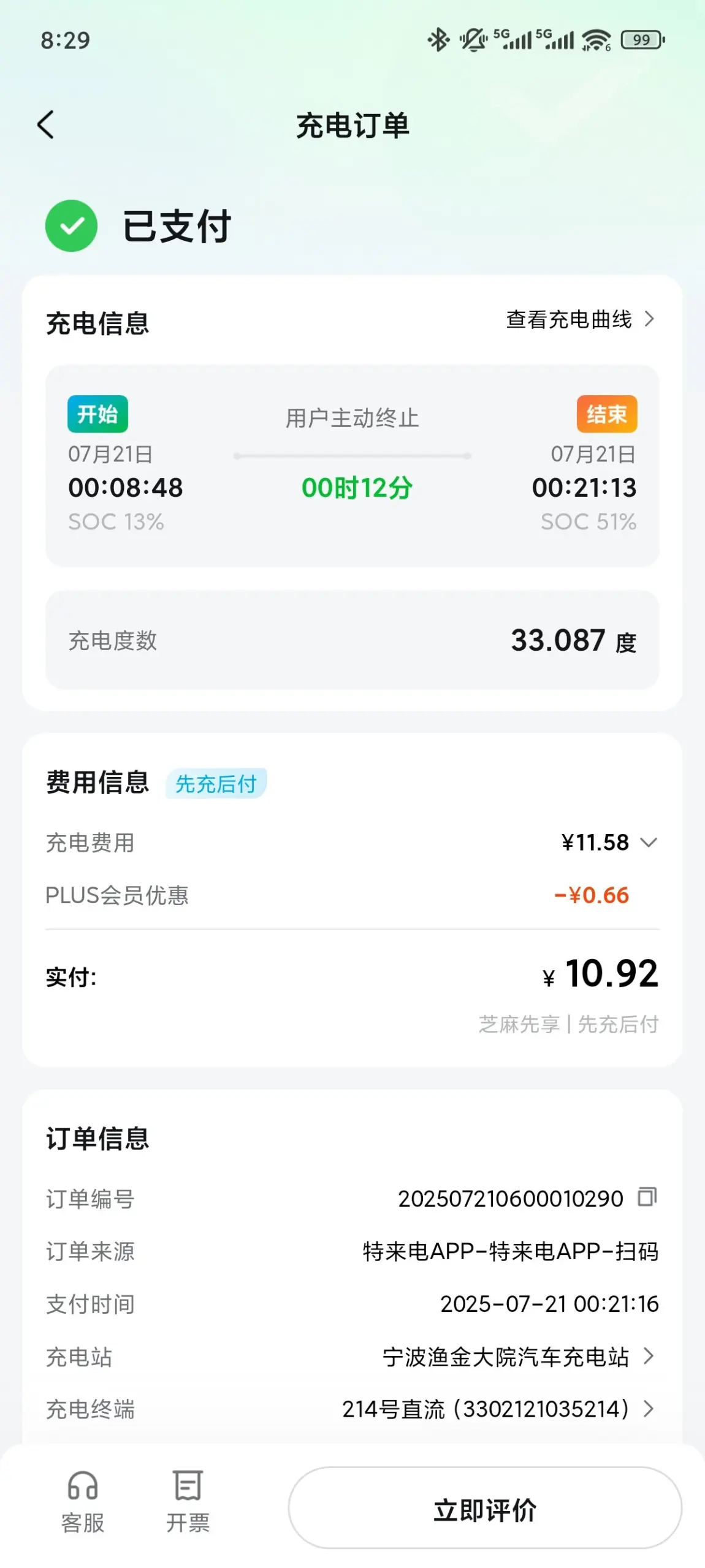Open 查看充电曲线 charging curve

click(x=580, y=319)
